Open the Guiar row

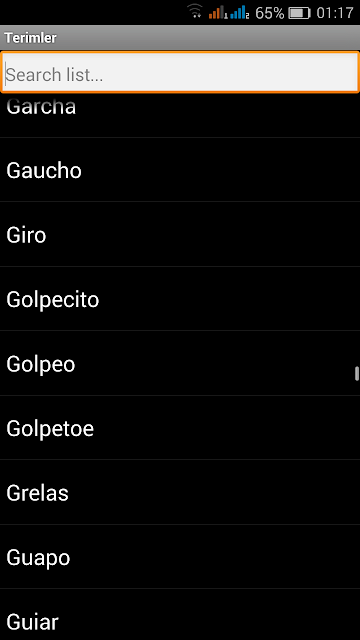(180, 615)
